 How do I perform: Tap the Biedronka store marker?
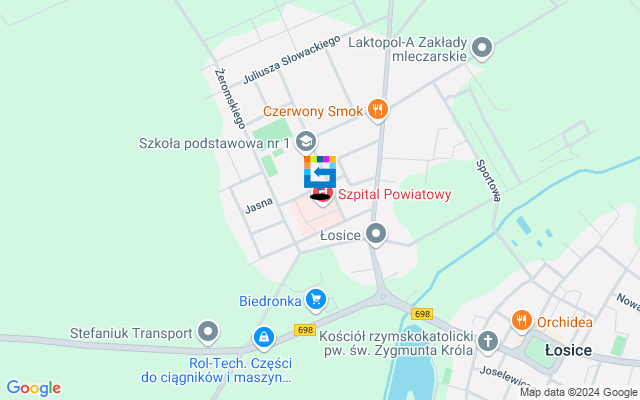pos(316,299)
